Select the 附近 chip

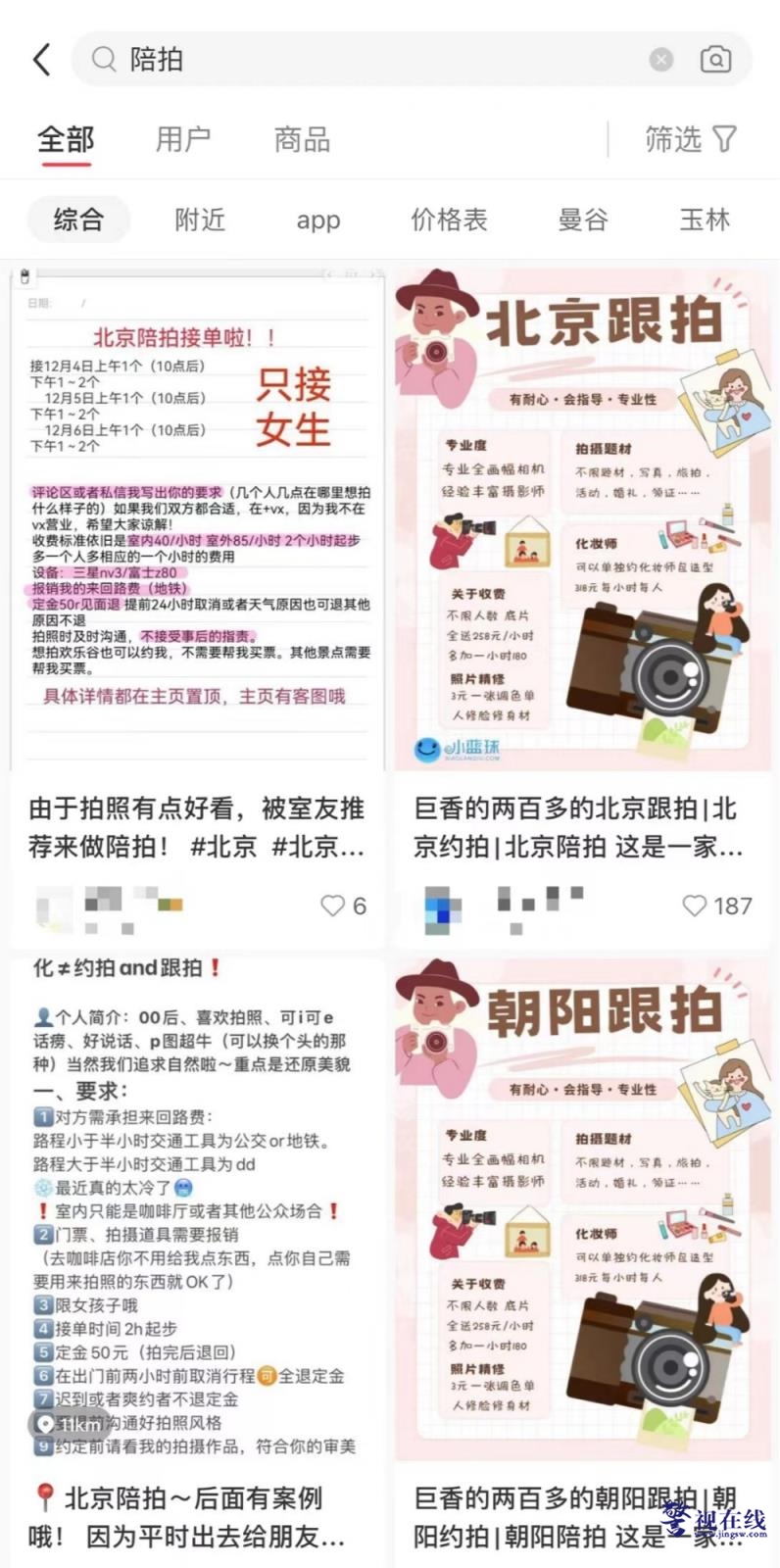200,220
